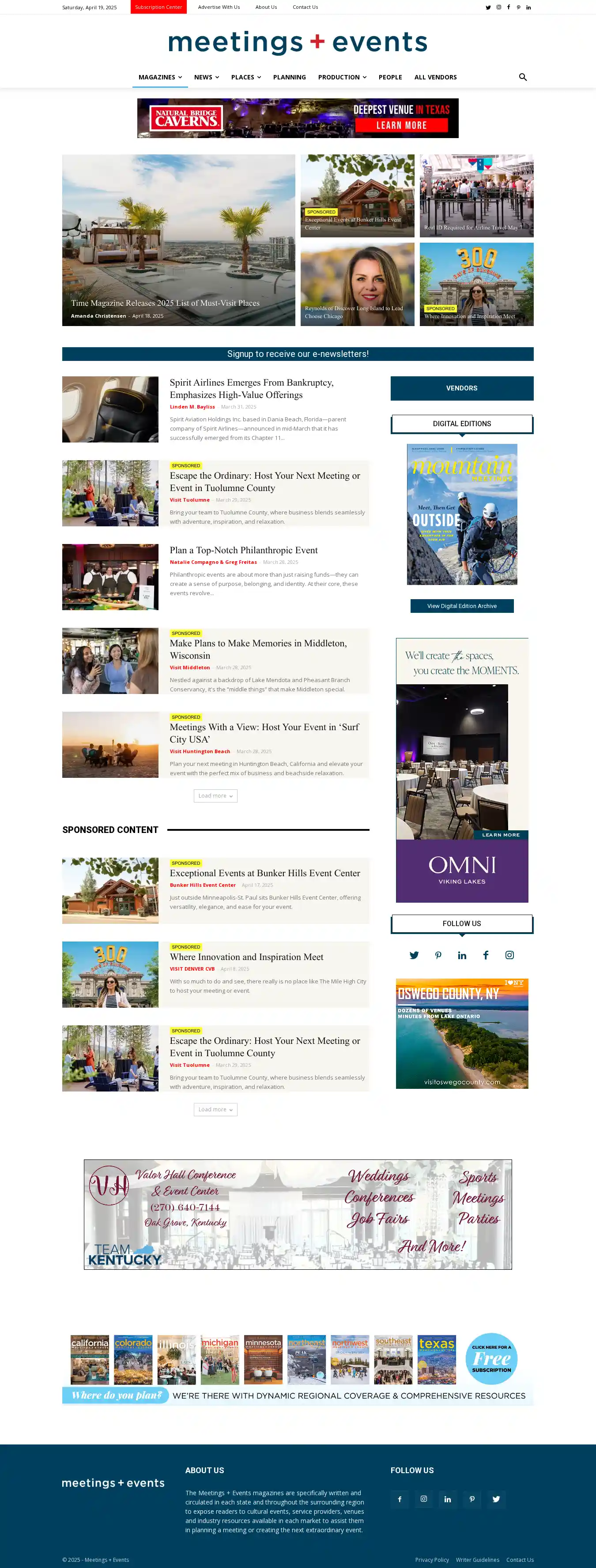Open the Places dropdown menu
Viewport: 596px width, 1568px height.
pos(246,77)
